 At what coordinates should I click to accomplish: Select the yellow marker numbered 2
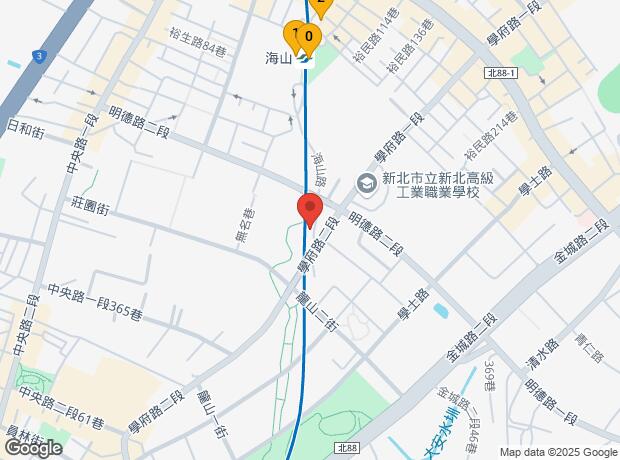tap(320, 5)
